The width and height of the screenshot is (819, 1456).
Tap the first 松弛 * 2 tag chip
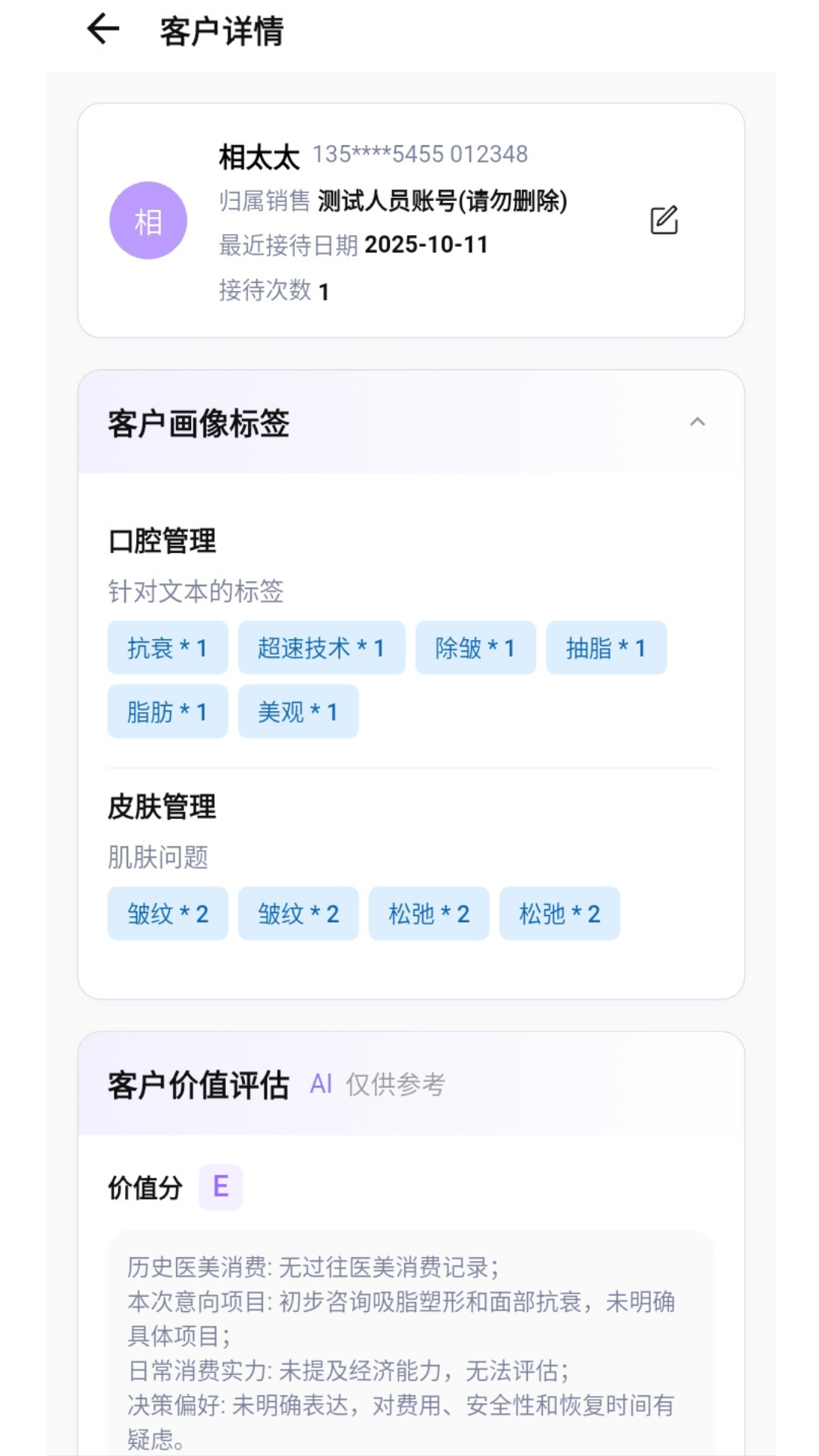click(428, 914)
